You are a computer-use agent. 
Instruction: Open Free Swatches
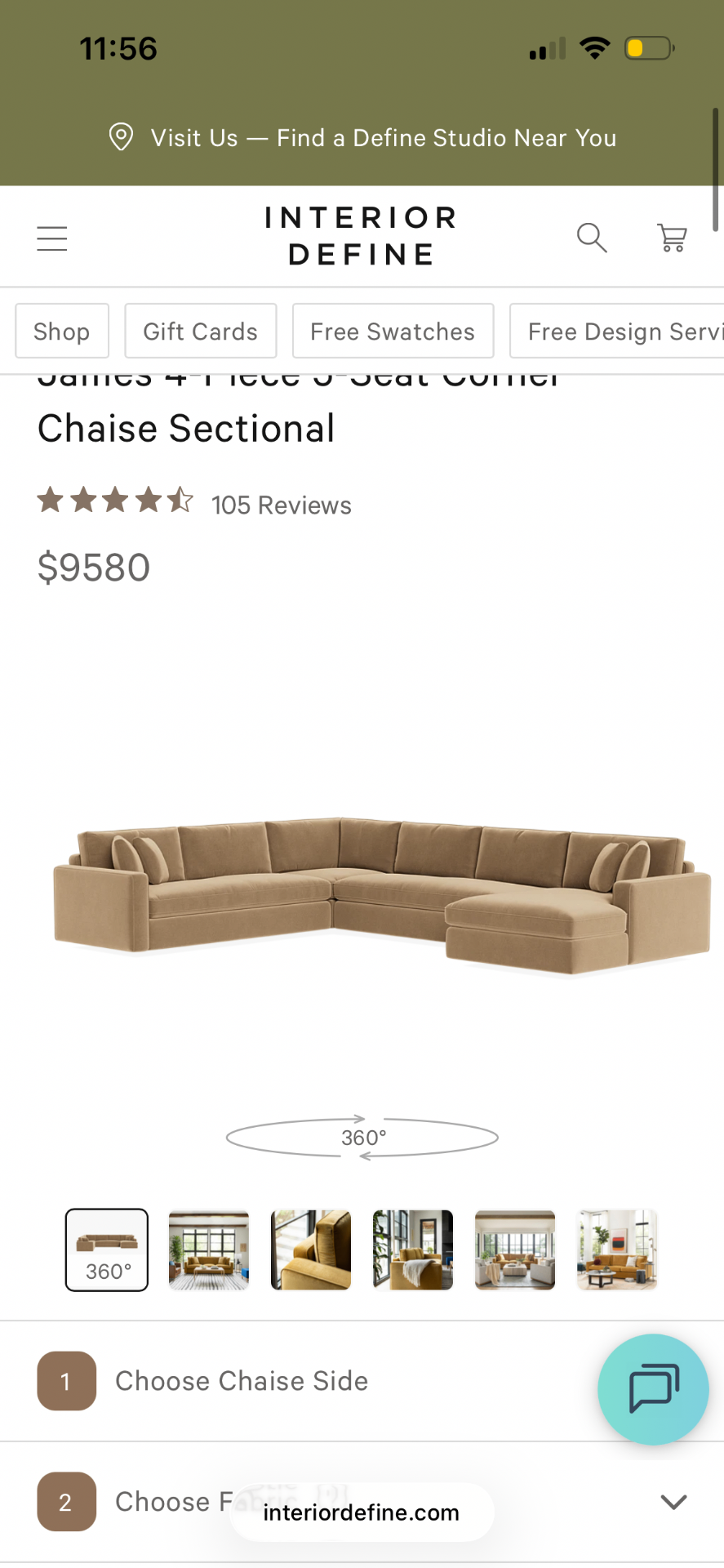393,332
